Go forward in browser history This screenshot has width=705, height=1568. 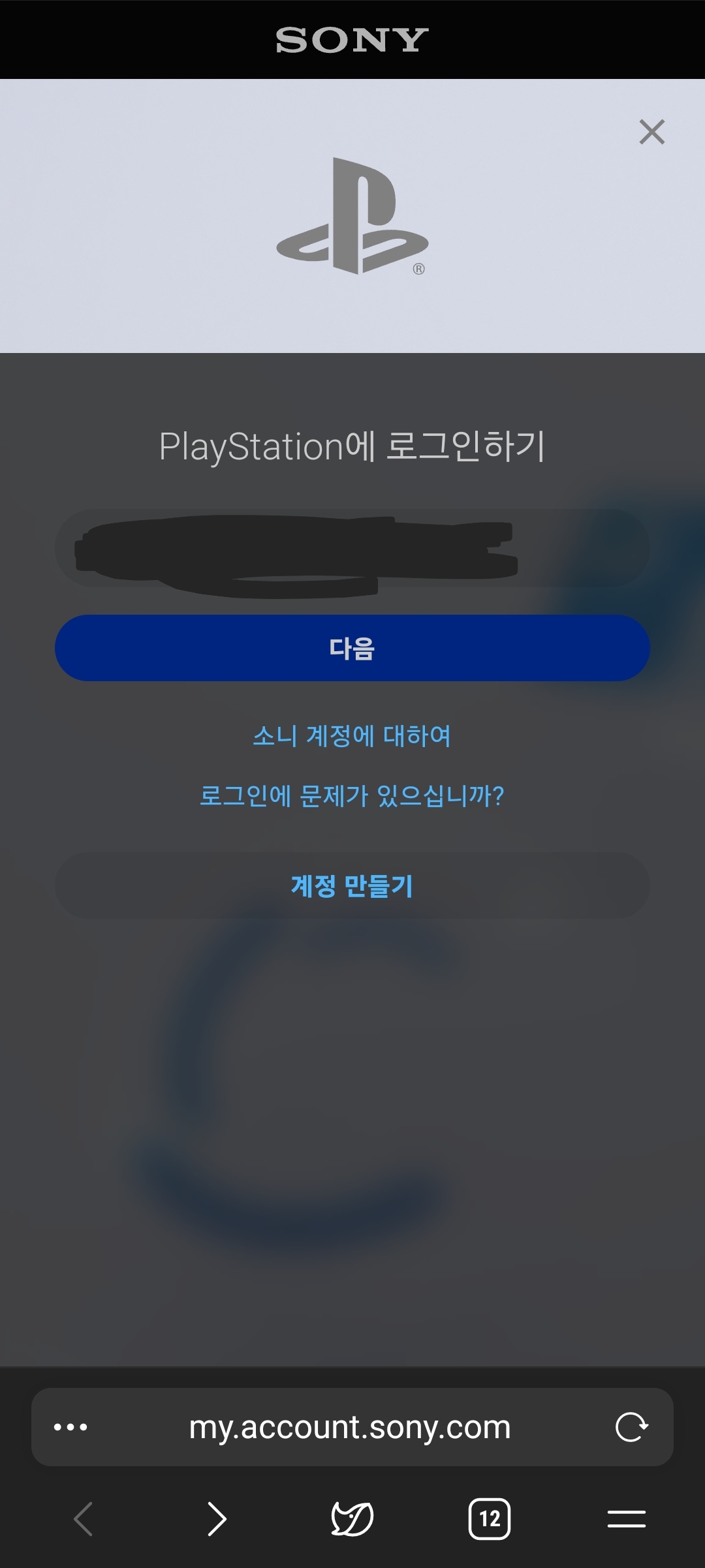tap(217, 1519)
